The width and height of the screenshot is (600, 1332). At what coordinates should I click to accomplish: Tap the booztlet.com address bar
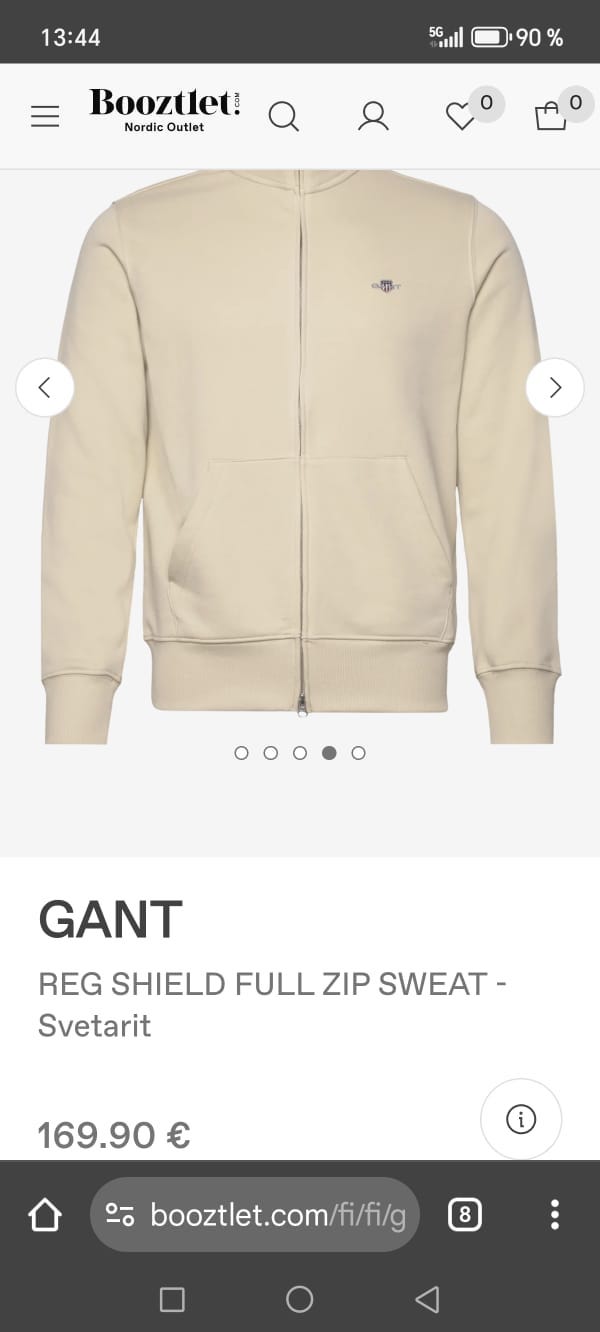point(255,1215)
